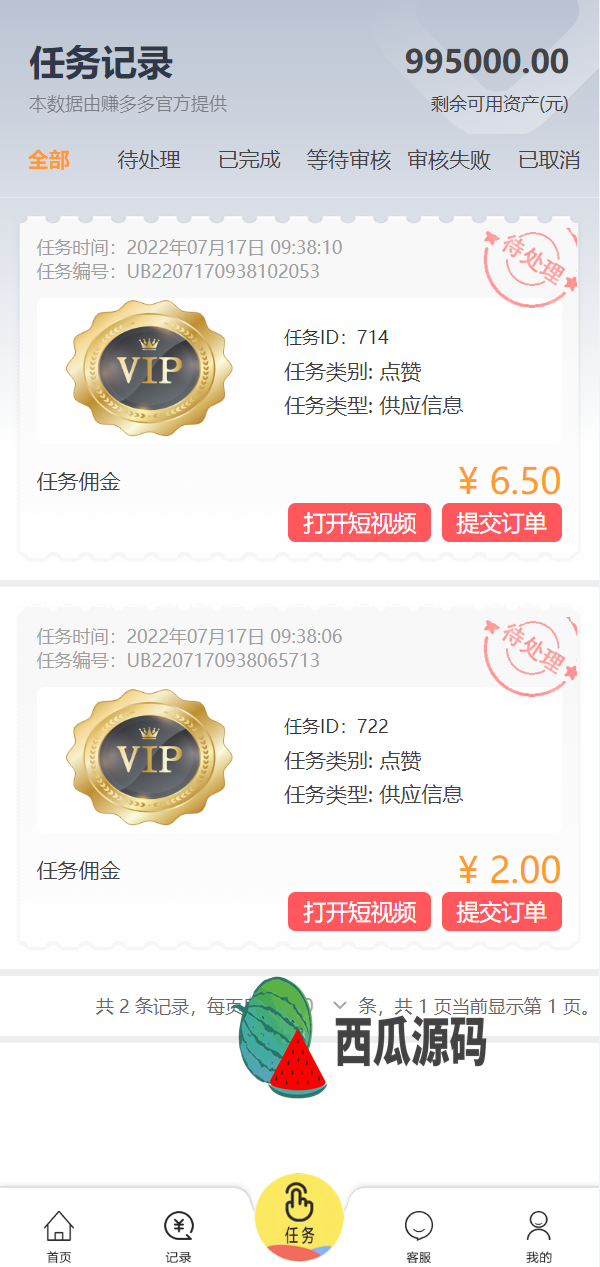600x1267 pixels.
Task: Tap 提交订单 for task ID 722
Action: point(501,912)
